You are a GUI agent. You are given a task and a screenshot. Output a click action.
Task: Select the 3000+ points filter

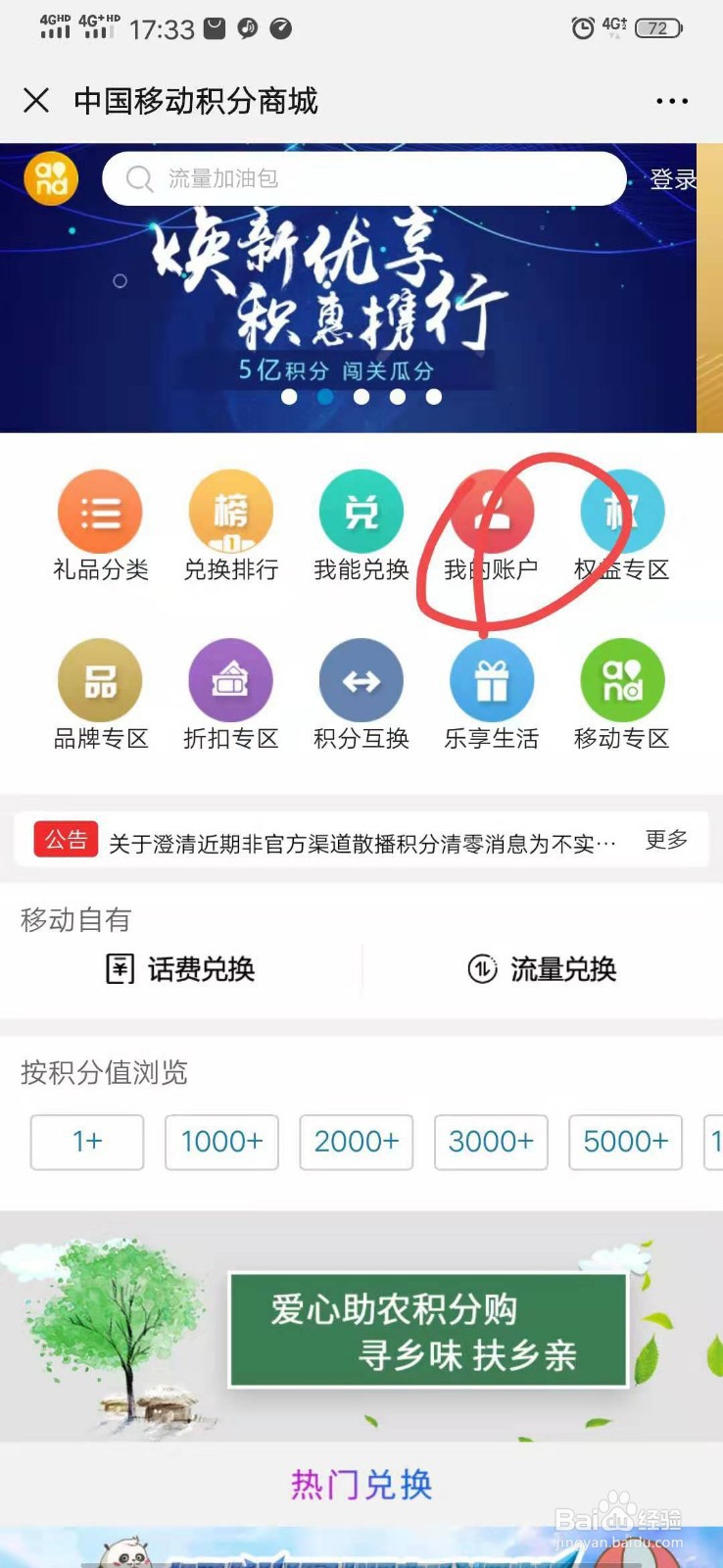491,1142
